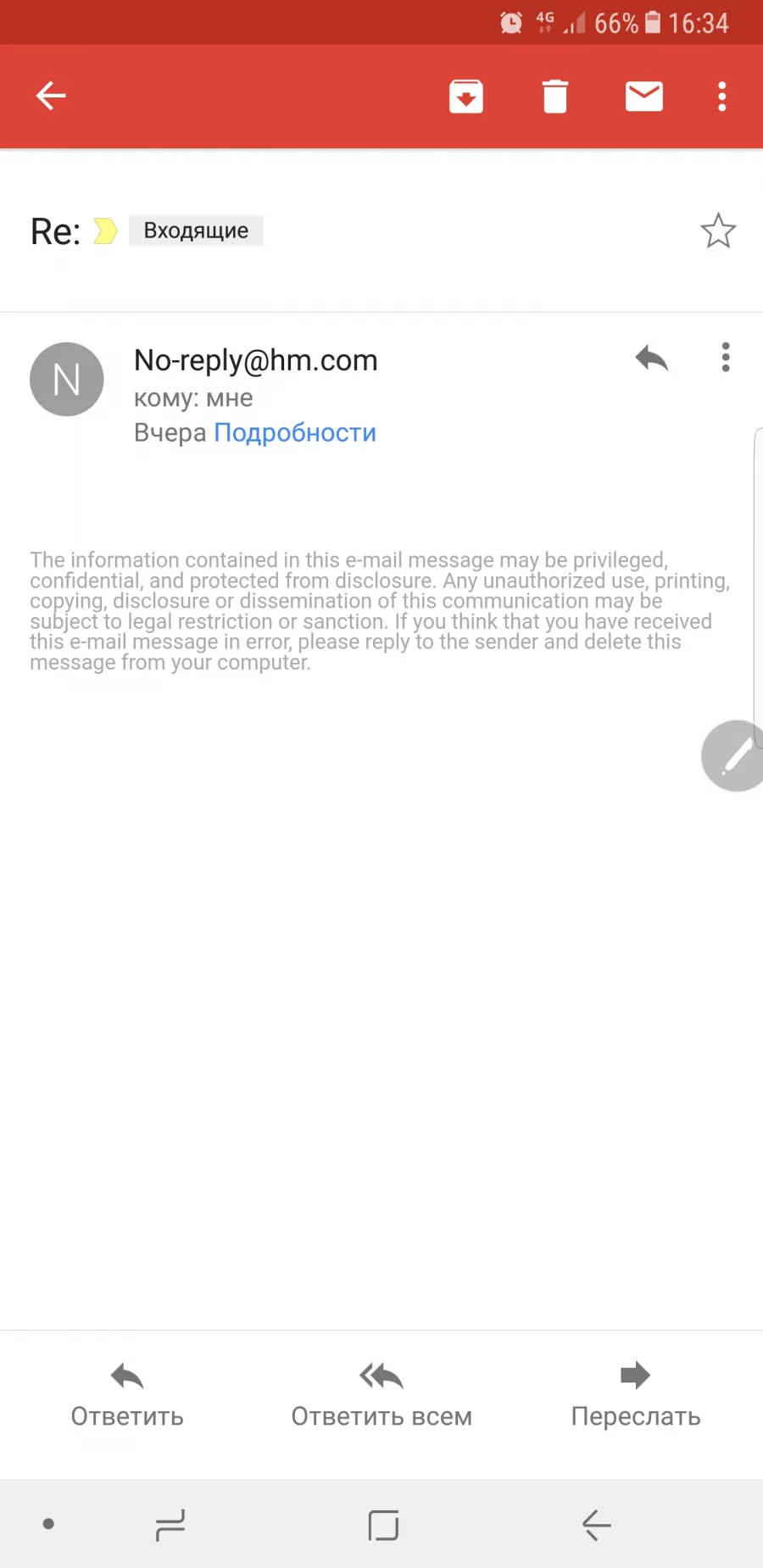Star this conversation
Screen dimensions: 763x1568
[x=718, y=231]
